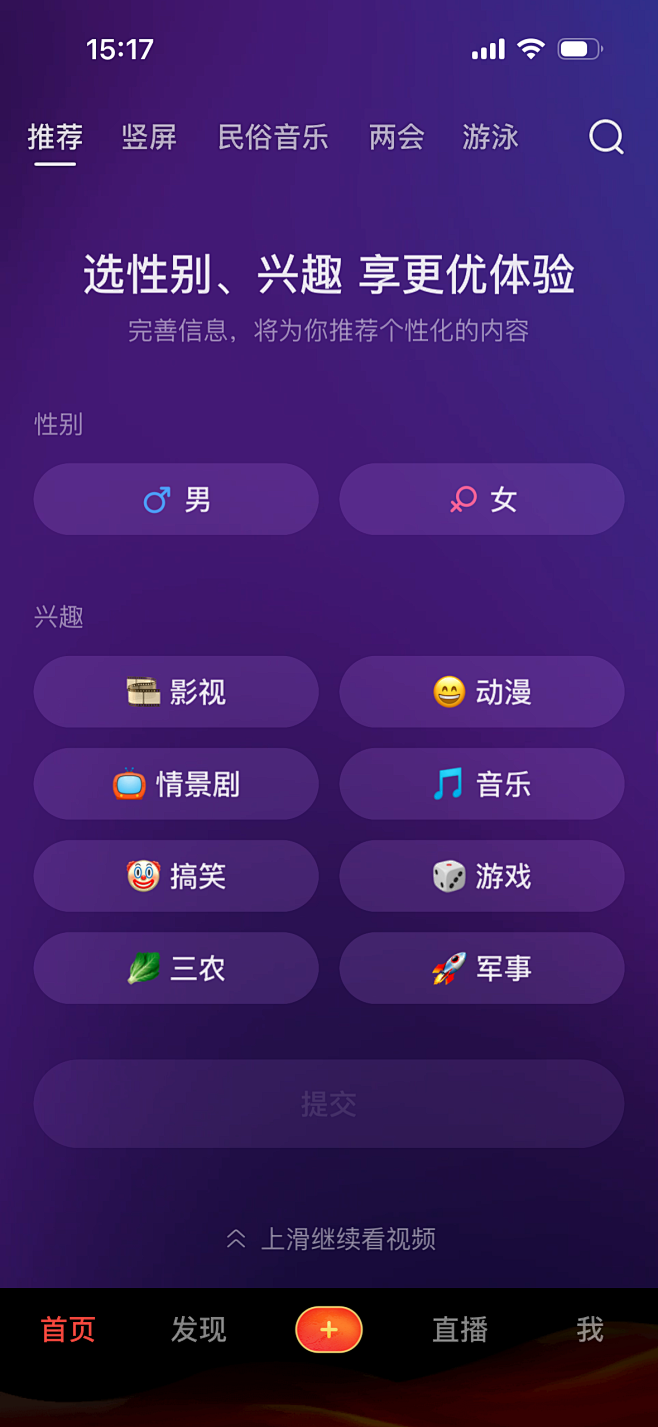Open the search icon
Image resolution: width=658 pixels, height=1427 pixels.
[606, 137]
